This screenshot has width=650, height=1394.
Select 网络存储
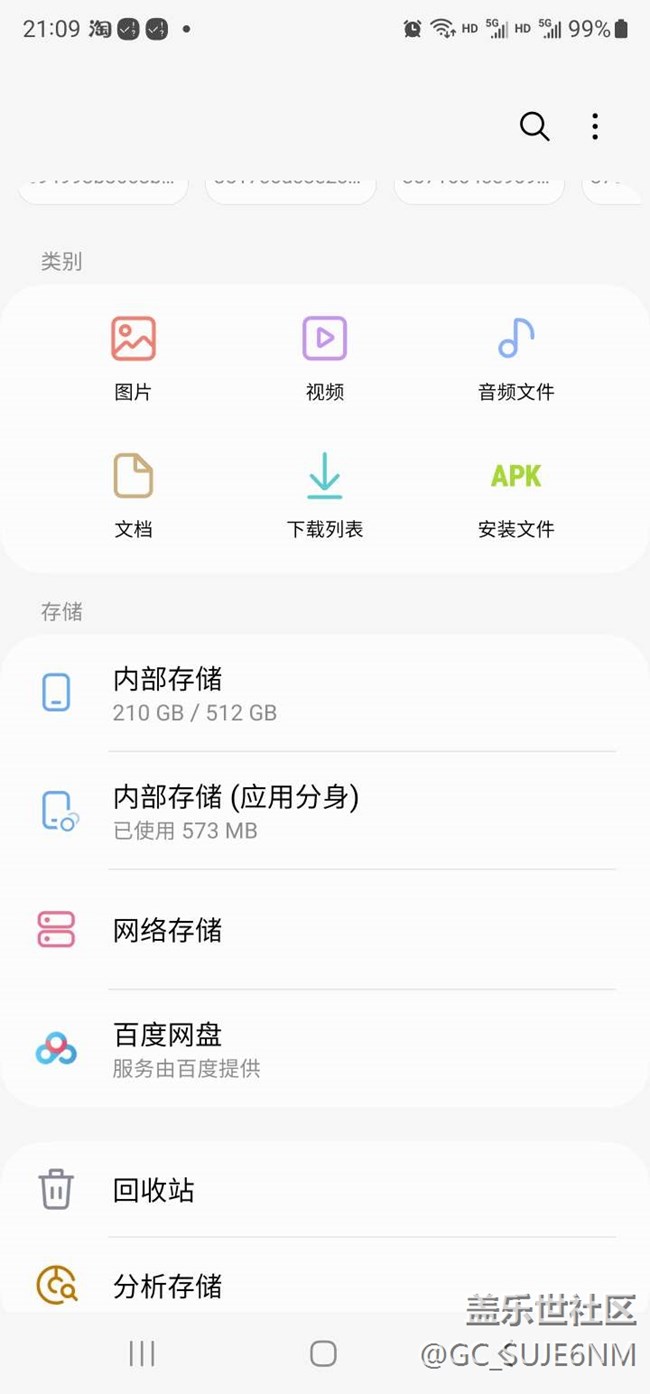click(325, 930)
